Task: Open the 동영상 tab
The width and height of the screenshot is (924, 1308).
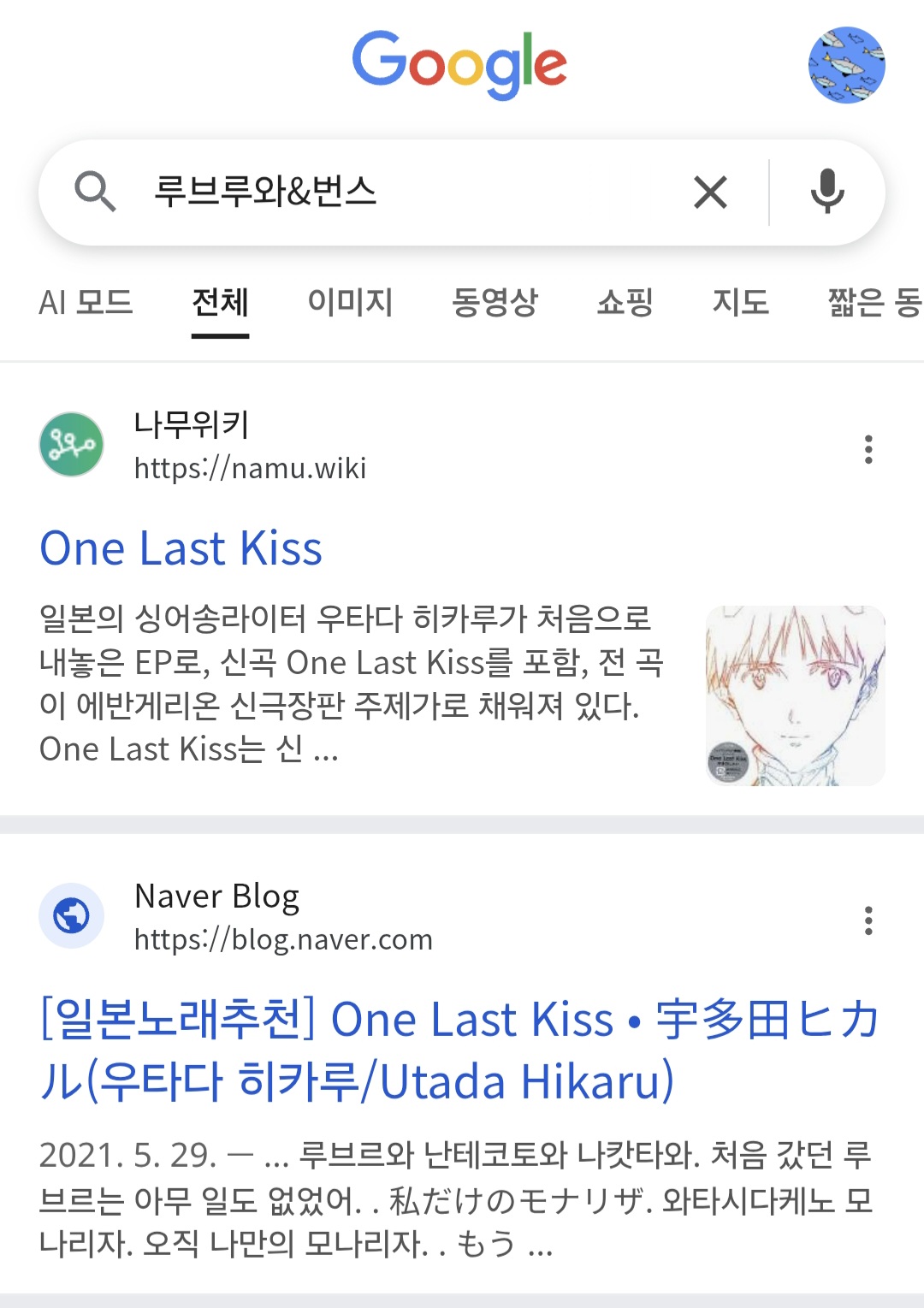Action: [x=495, y=302]
